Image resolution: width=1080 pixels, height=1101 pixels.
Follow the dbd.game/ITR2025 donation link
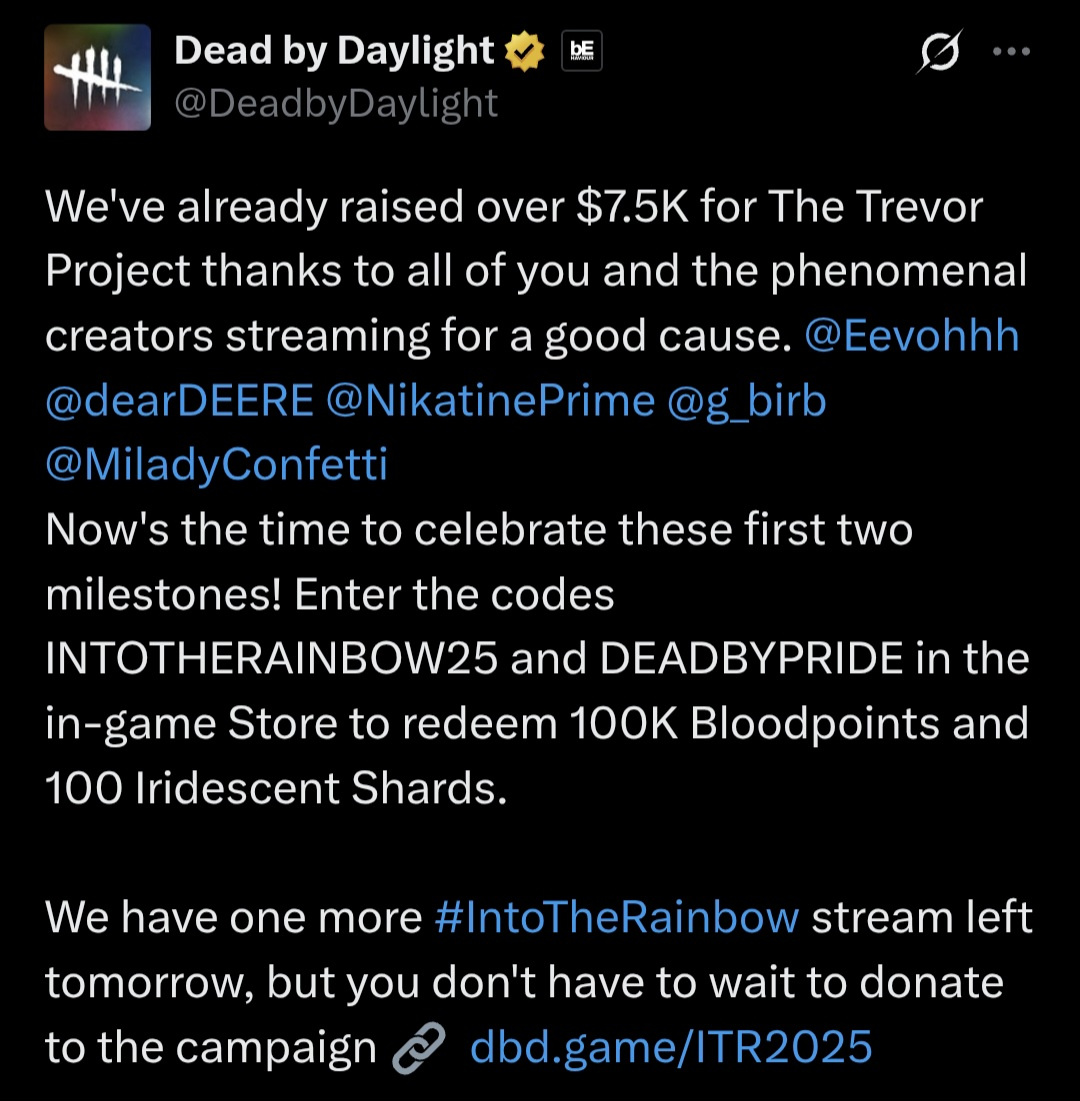670,1046
